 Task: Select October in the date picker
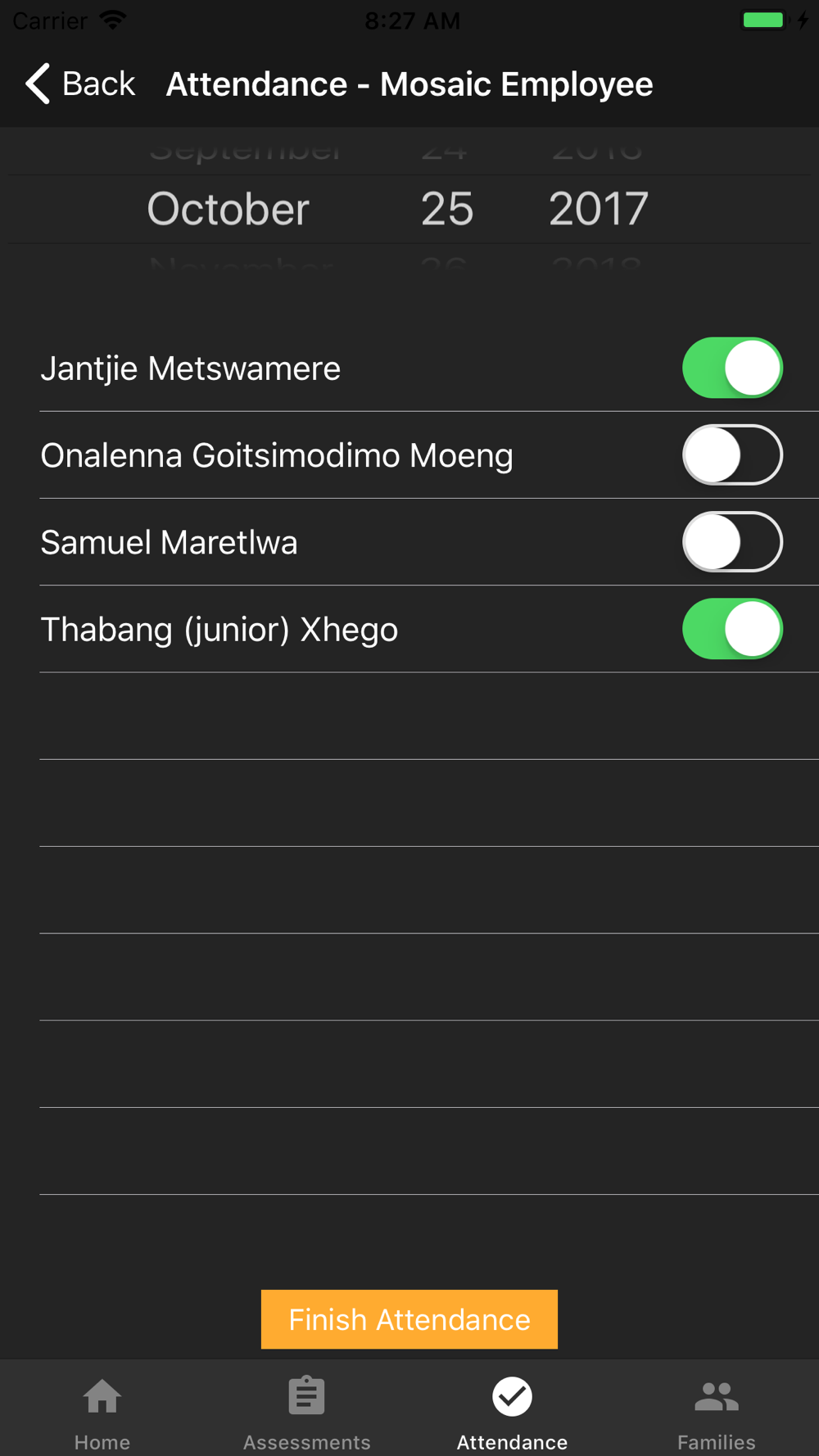pos(228,209)
